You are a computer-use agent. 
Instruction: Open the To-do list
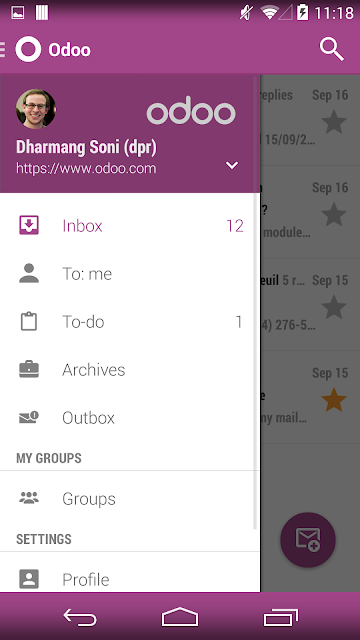130,322
